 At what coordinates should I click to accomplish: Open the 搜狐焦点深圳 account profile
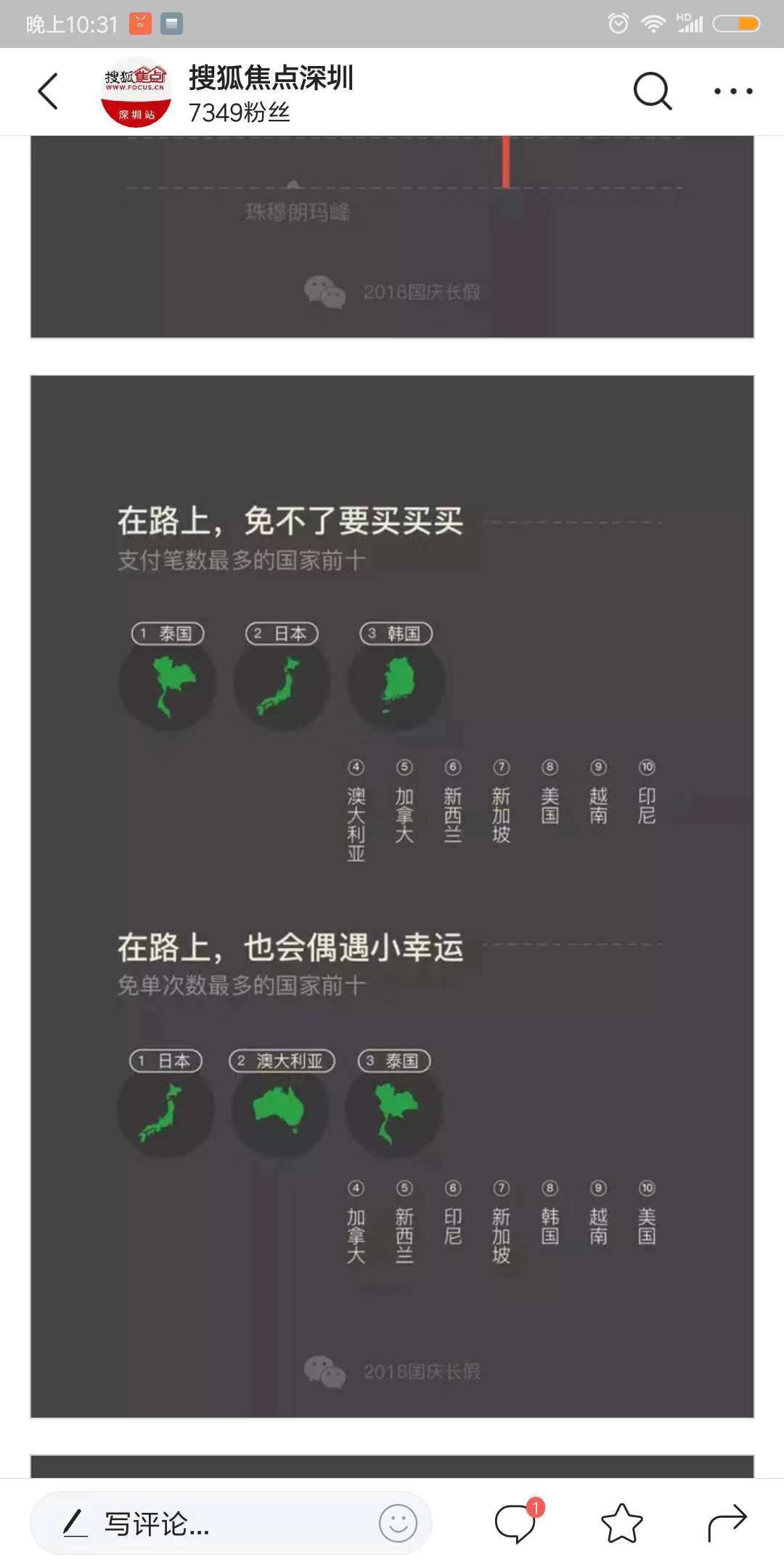[x=270, y=78]
